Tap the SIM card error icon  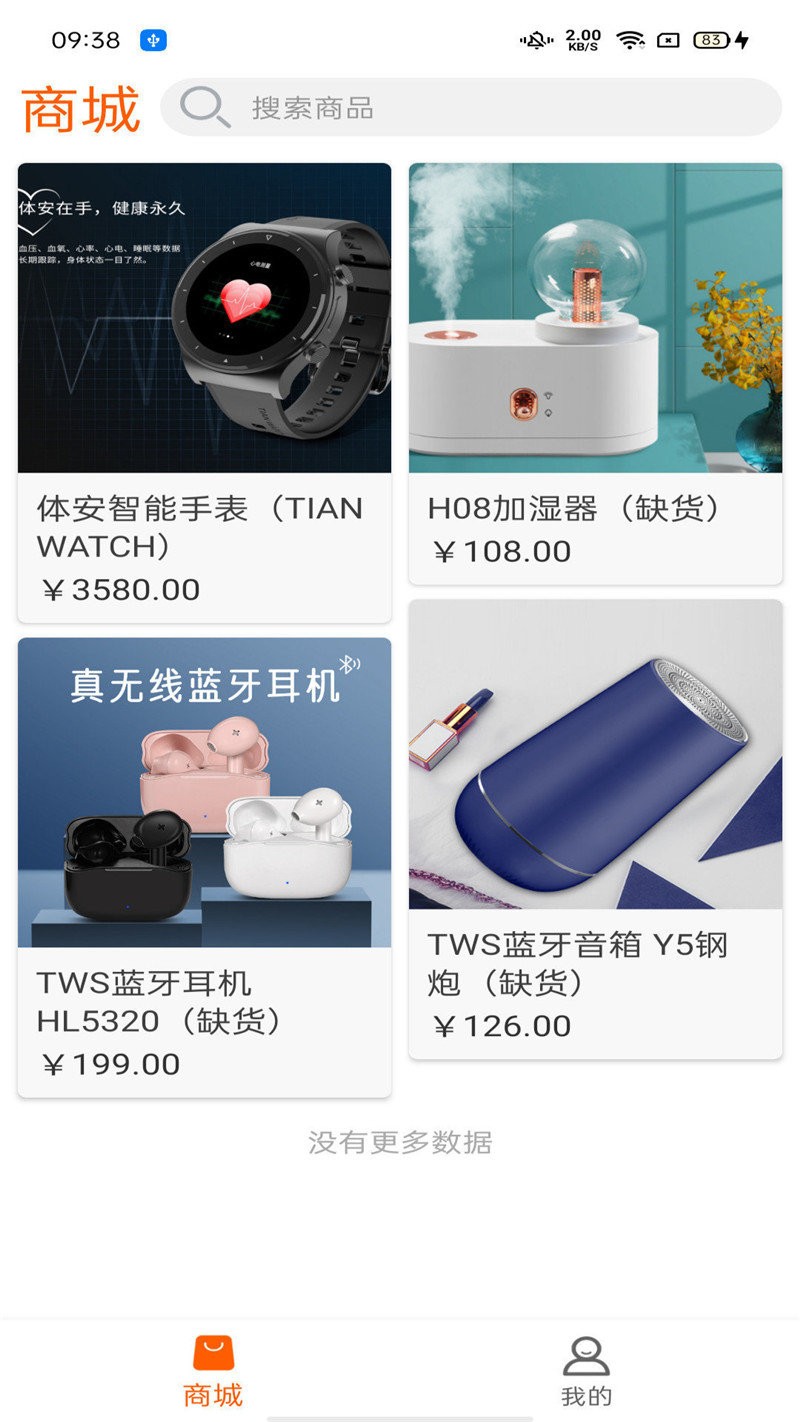pos(666,42)
